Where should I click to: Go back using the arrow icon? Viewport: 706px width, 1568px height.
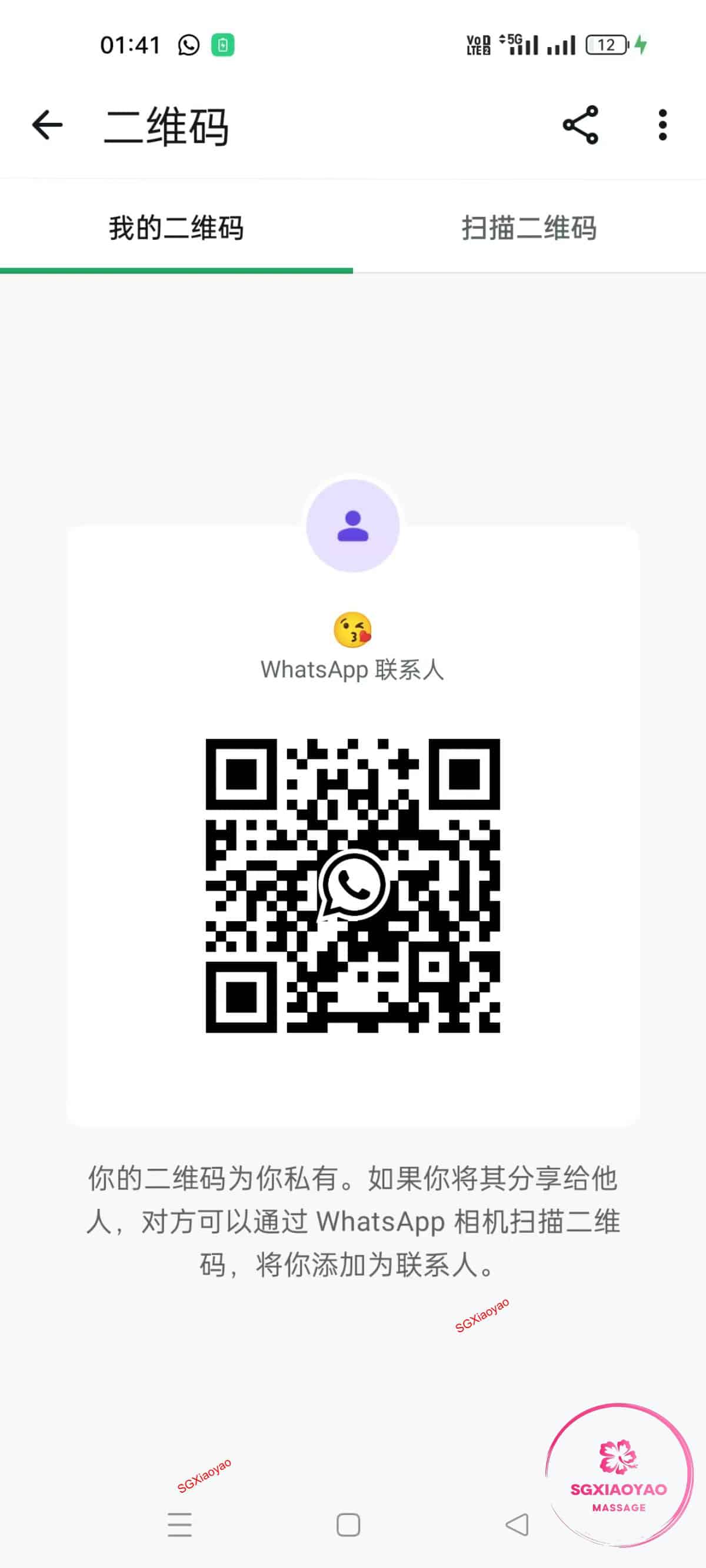point(48,125)
